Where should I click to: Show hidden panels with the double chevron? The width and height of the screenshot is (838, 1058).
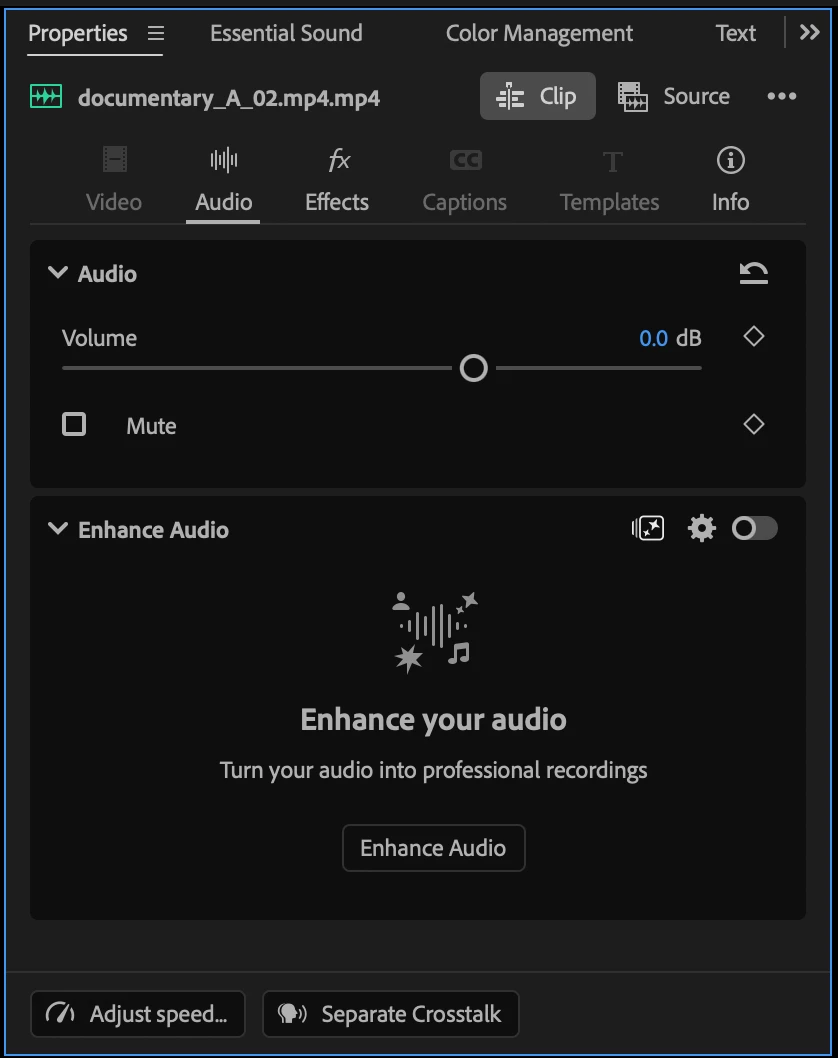coord(809,32)
